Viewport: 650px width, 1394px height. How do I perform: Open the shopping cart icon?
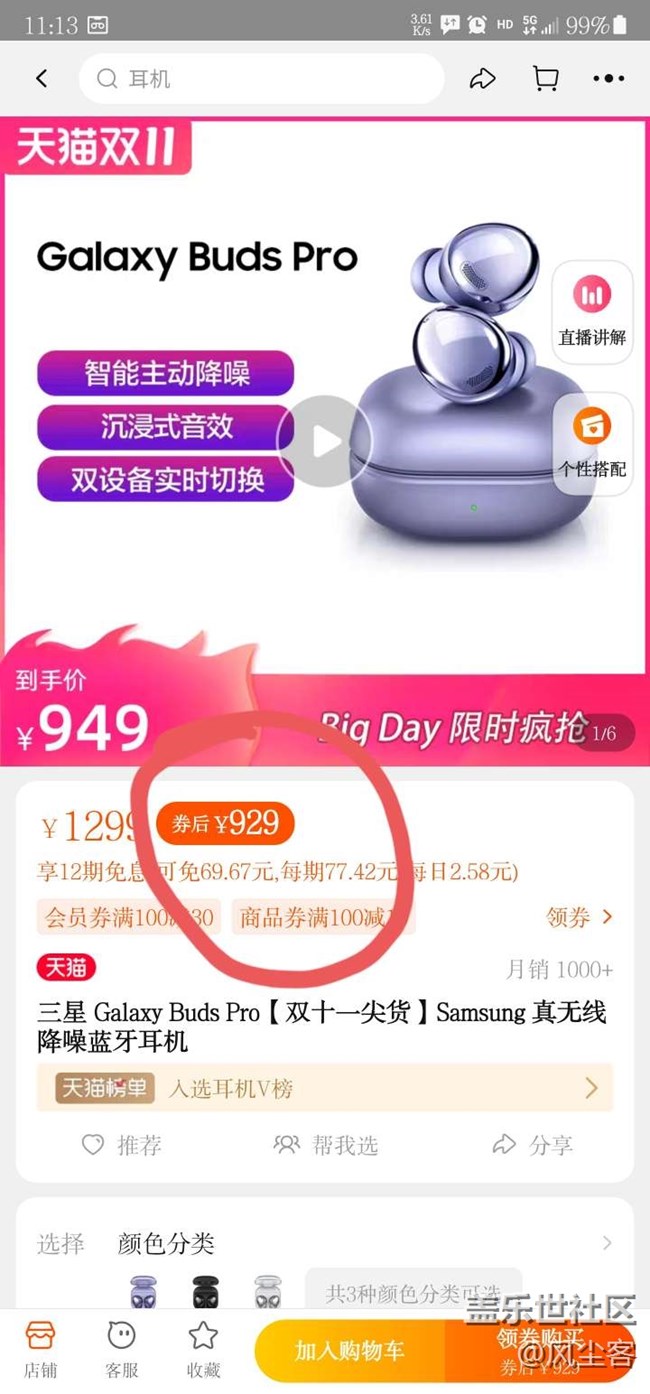coord(545,79)
